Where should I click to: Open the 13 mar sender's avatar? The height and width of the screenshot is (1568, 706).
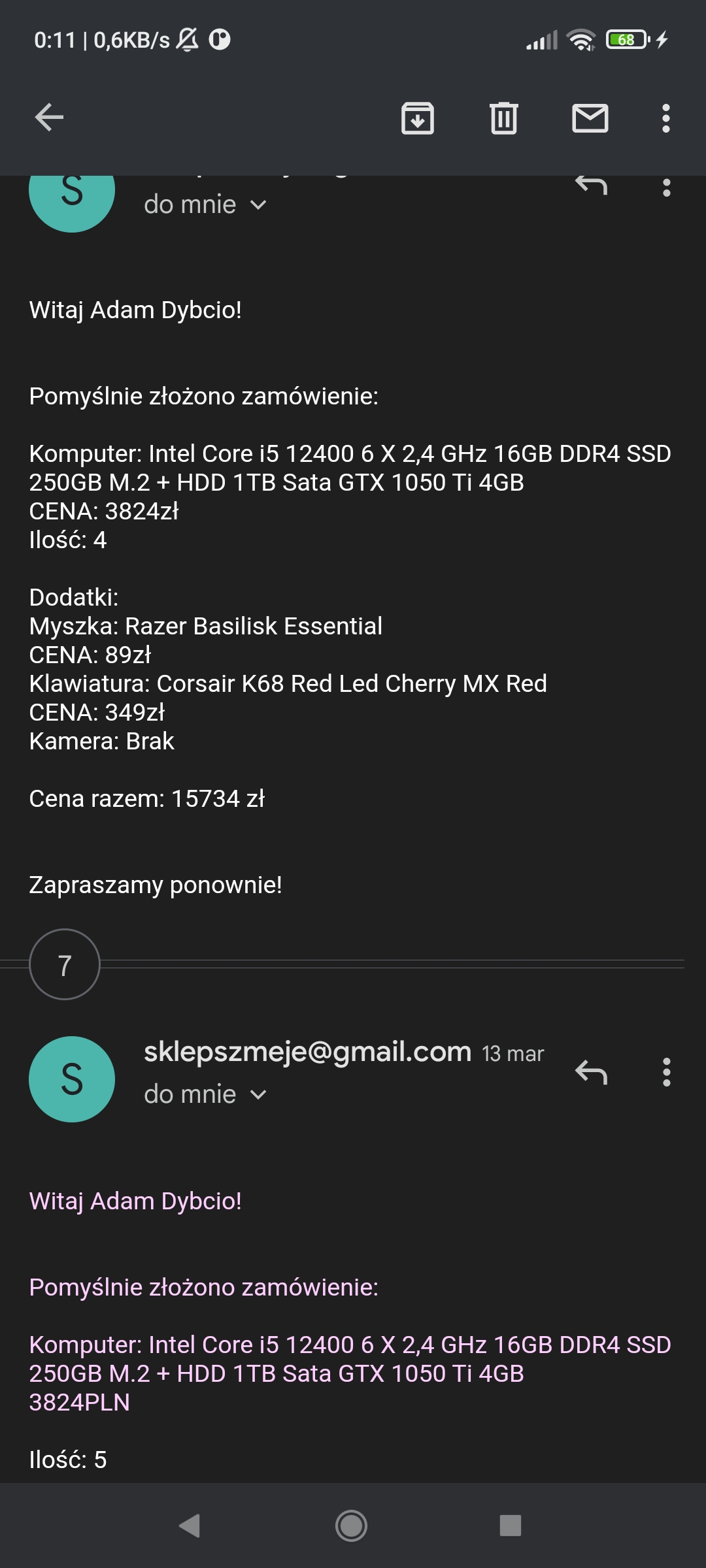tap(72, 1079)
